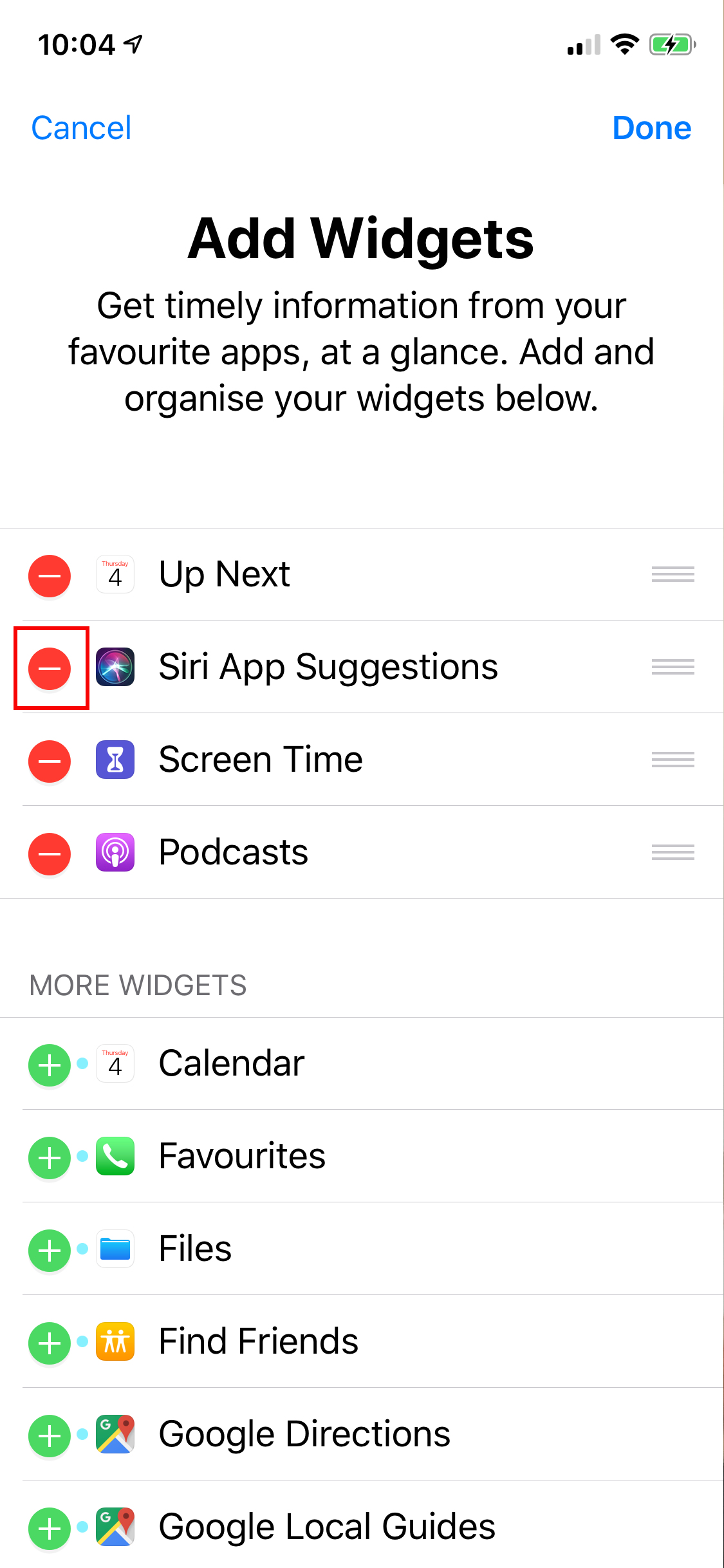
Task: Tap Cancel to discard changes
Action: (80, 127)
